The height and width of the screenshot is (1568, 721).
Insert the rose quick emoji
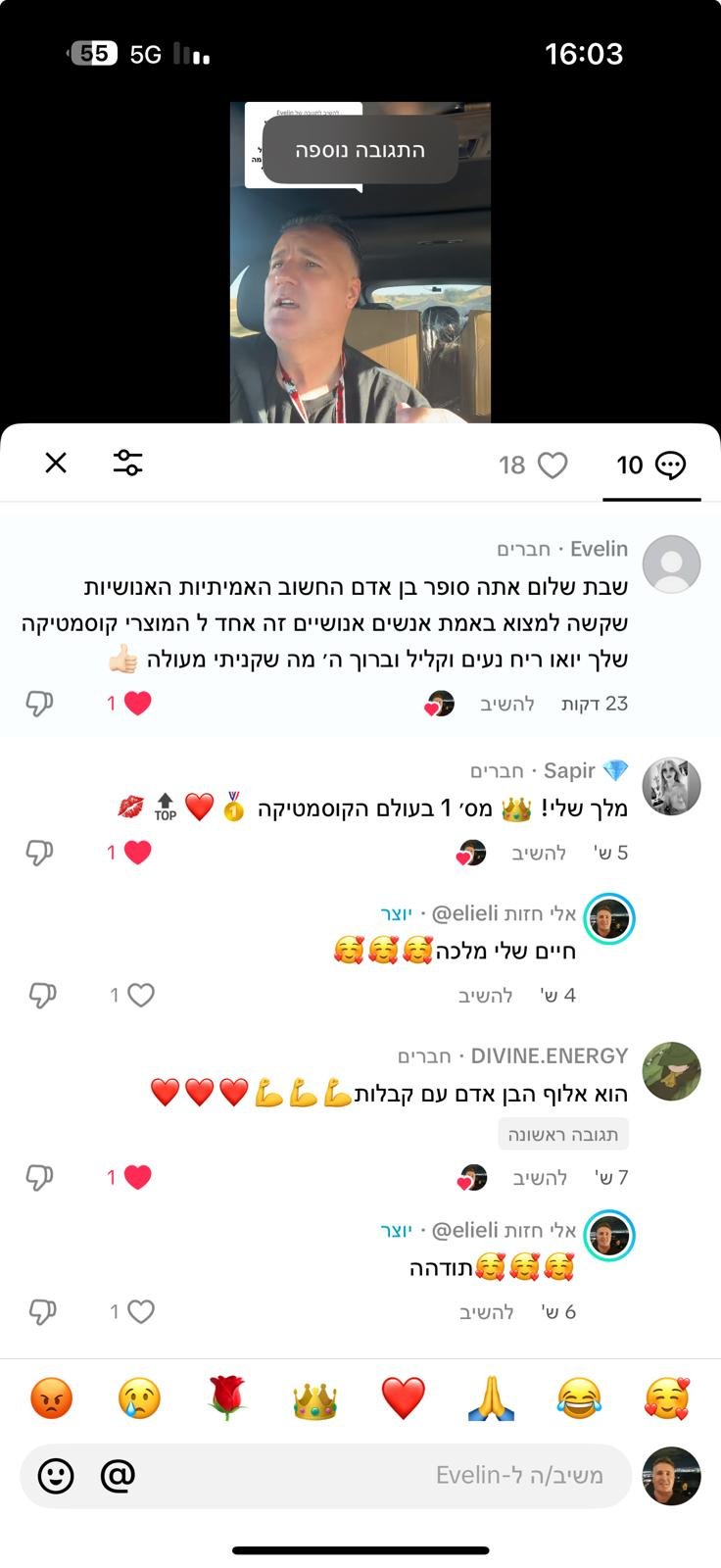227,1398
